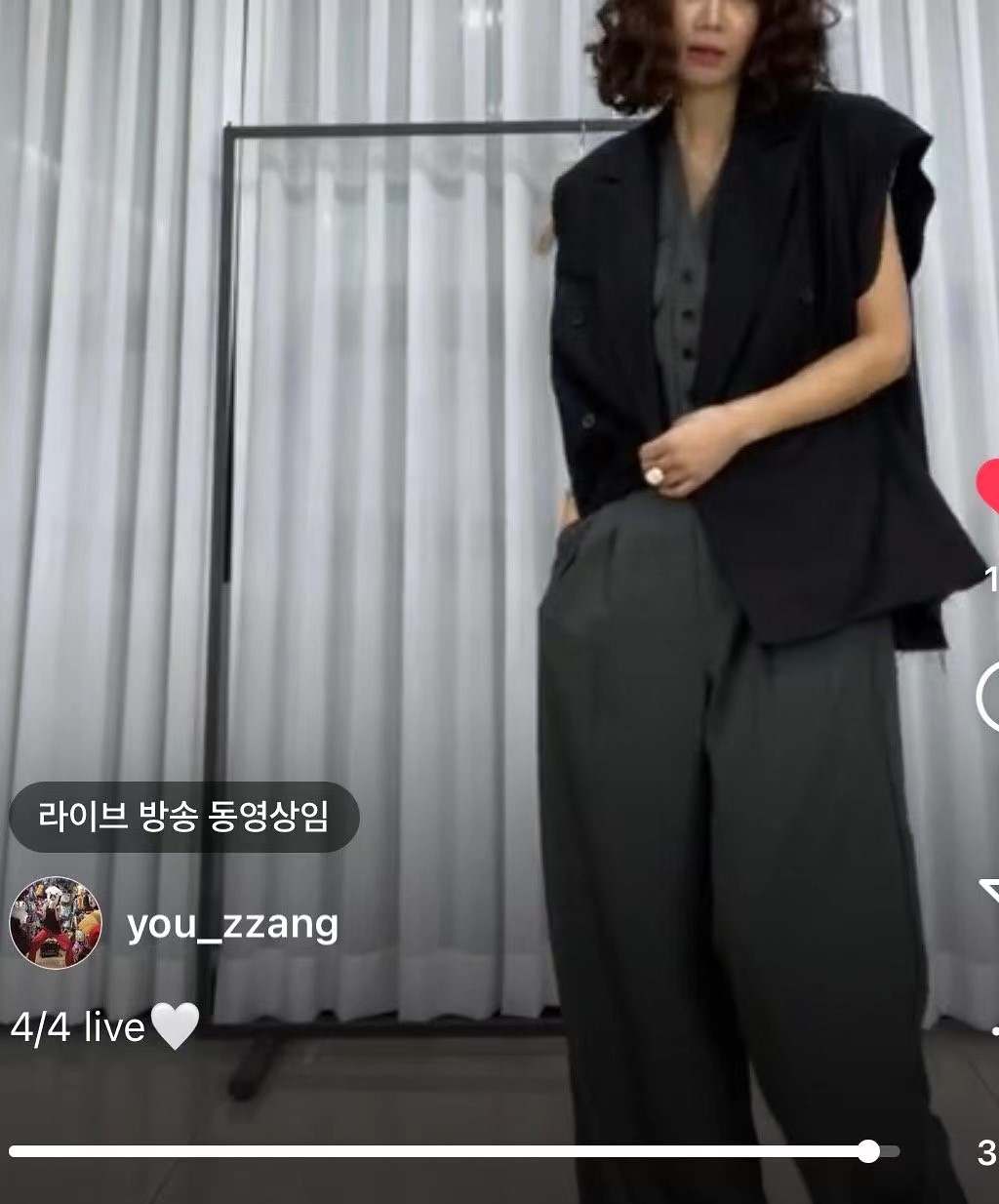Unlike the video with the red heart
Image resolution: width=999 pixels, height=1204 pixels.
(x=988, y=487)
